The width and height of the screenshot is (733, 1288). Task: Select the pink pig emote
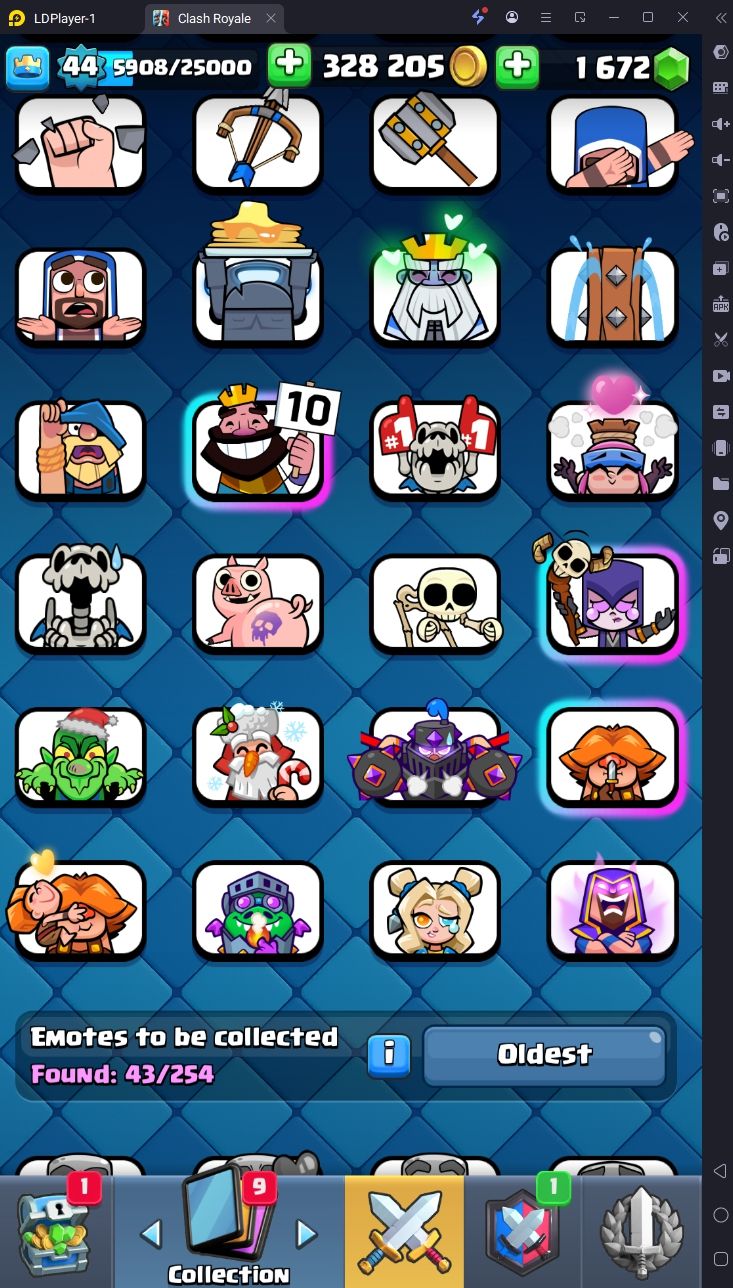pyautogui.click(x=258, y=603)
